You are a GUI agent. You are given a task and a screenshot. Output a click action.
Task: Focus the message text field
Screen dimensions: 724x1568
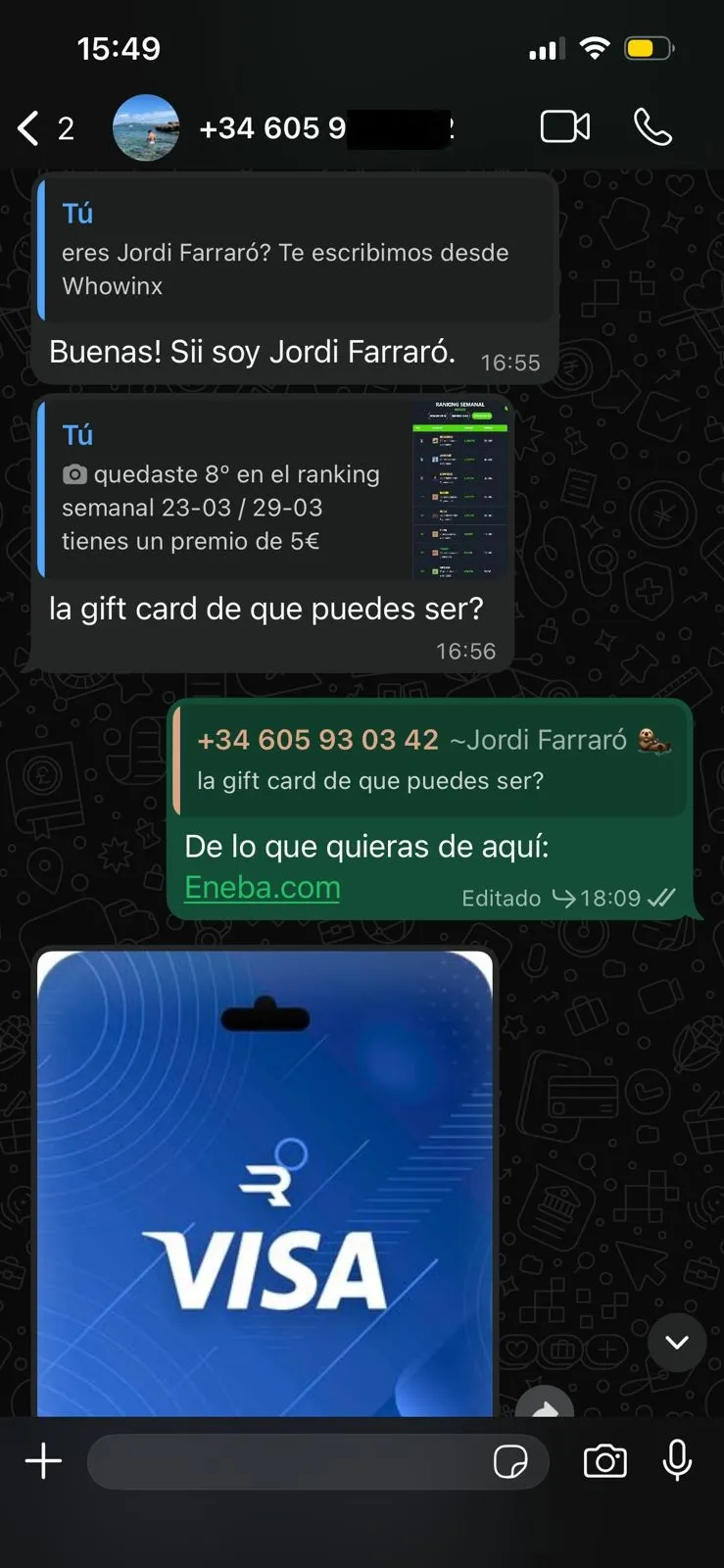click(x=284, y=1461)
